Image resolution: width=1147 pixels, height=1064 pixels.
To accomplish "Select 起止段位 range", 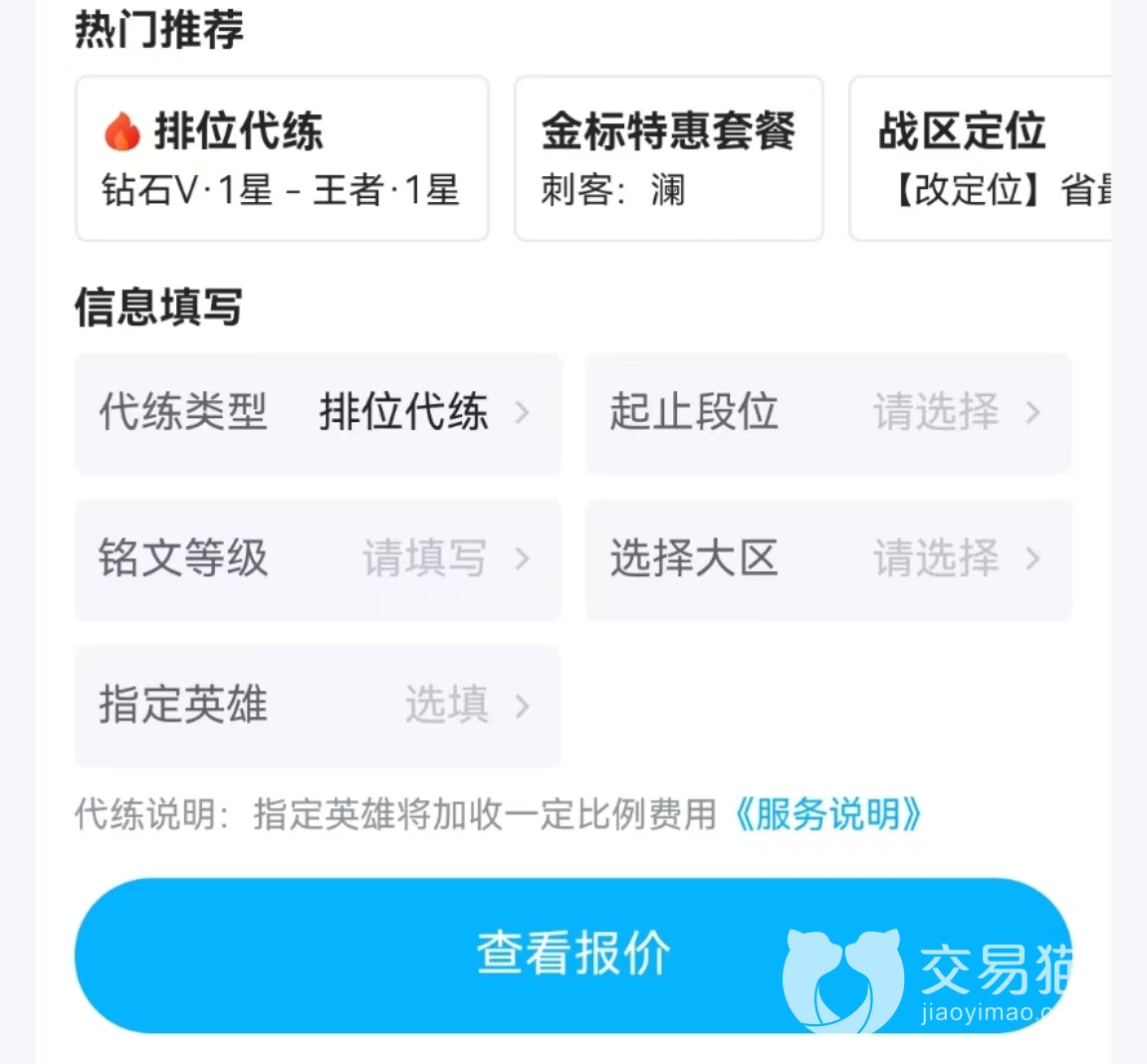I will pos(827,413).
